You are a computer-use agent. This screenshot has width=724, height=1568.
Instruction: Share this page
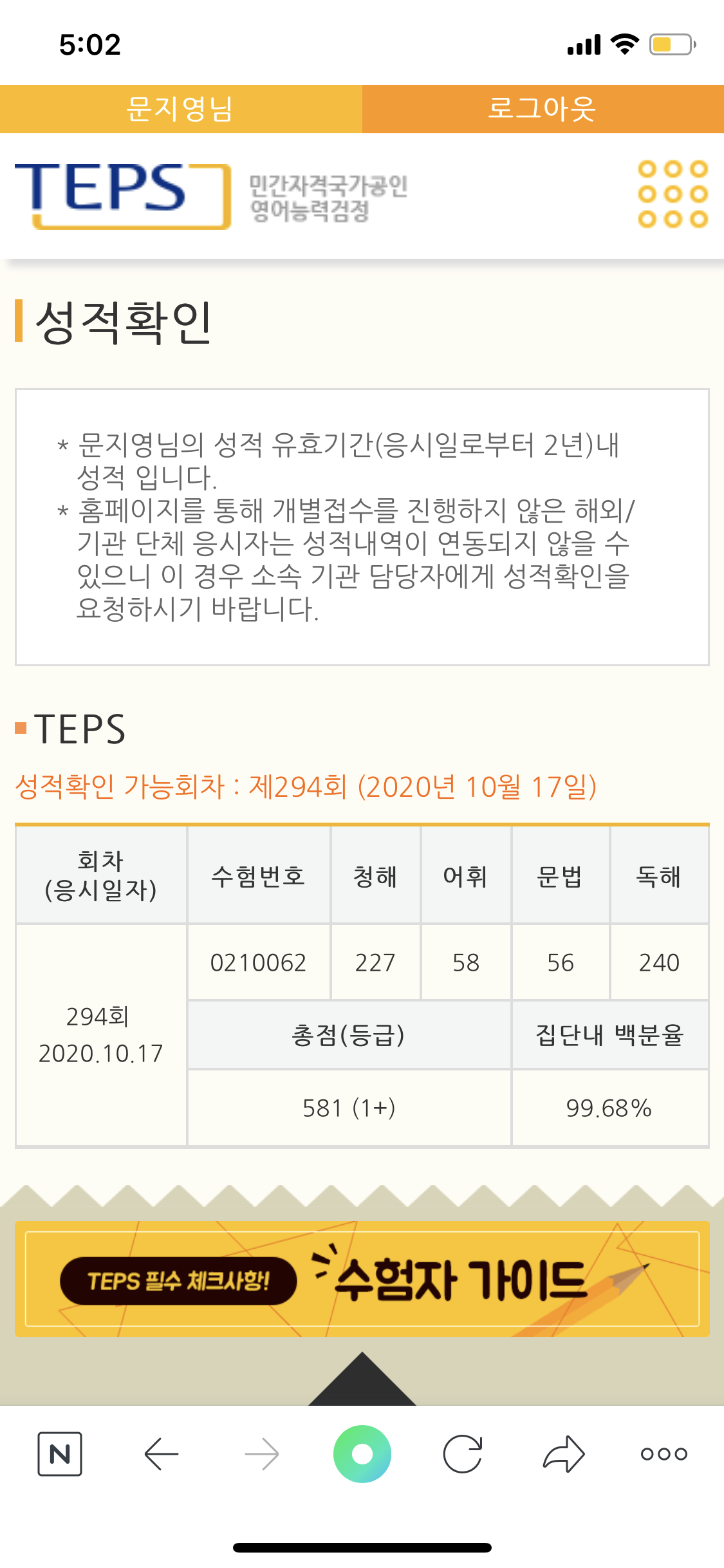pos(564,1453)
